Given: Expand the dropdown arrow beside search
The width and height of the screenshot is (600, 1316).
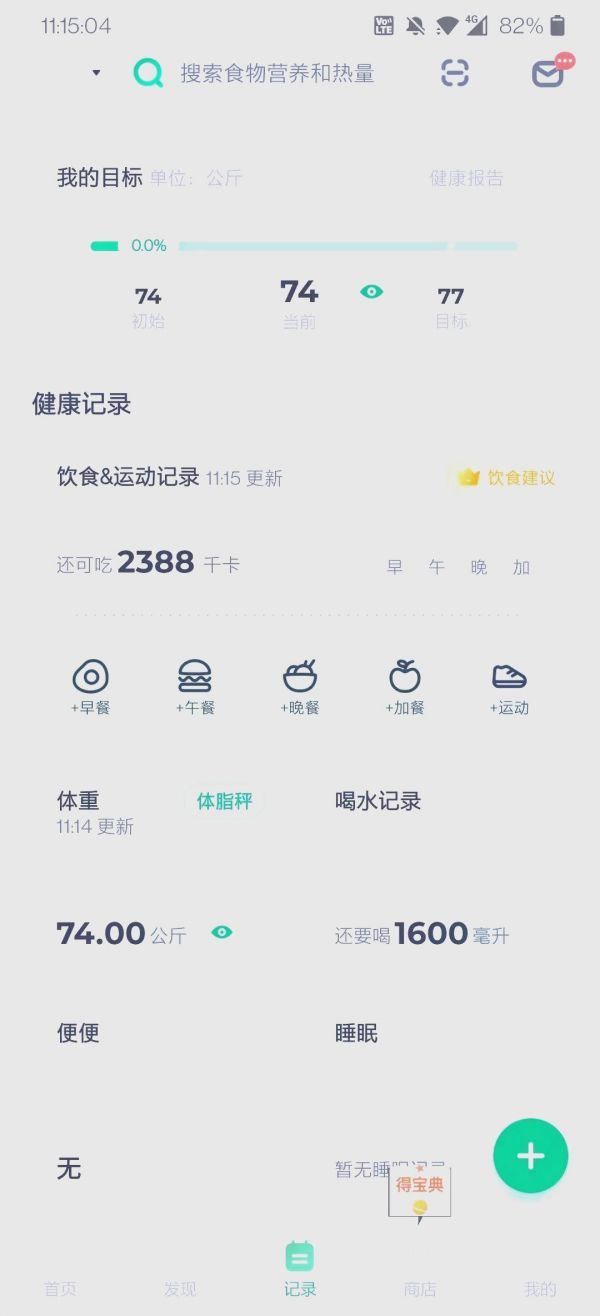Looking at the screenshot, I should [x=96, y=73].
